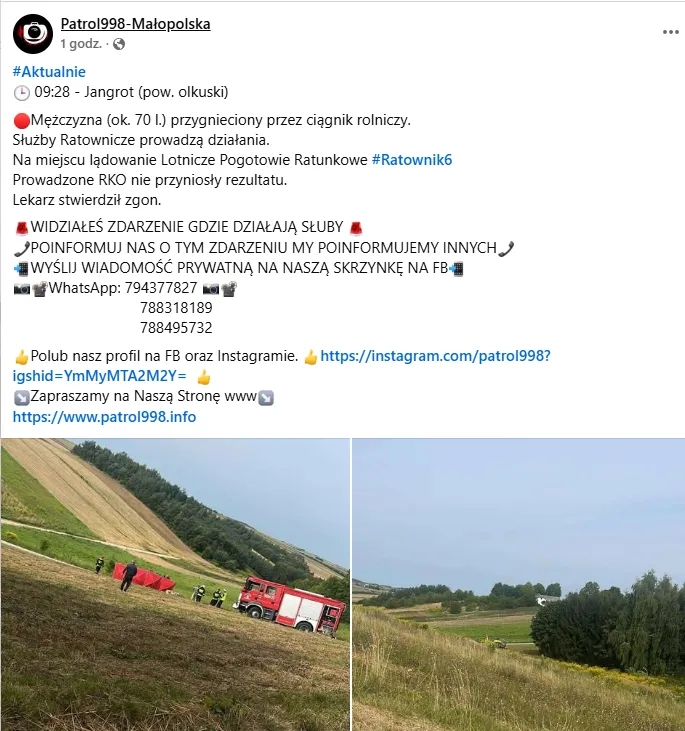
Task: Tap the 1 godz. post timestamp
Action: pos(82,44)
